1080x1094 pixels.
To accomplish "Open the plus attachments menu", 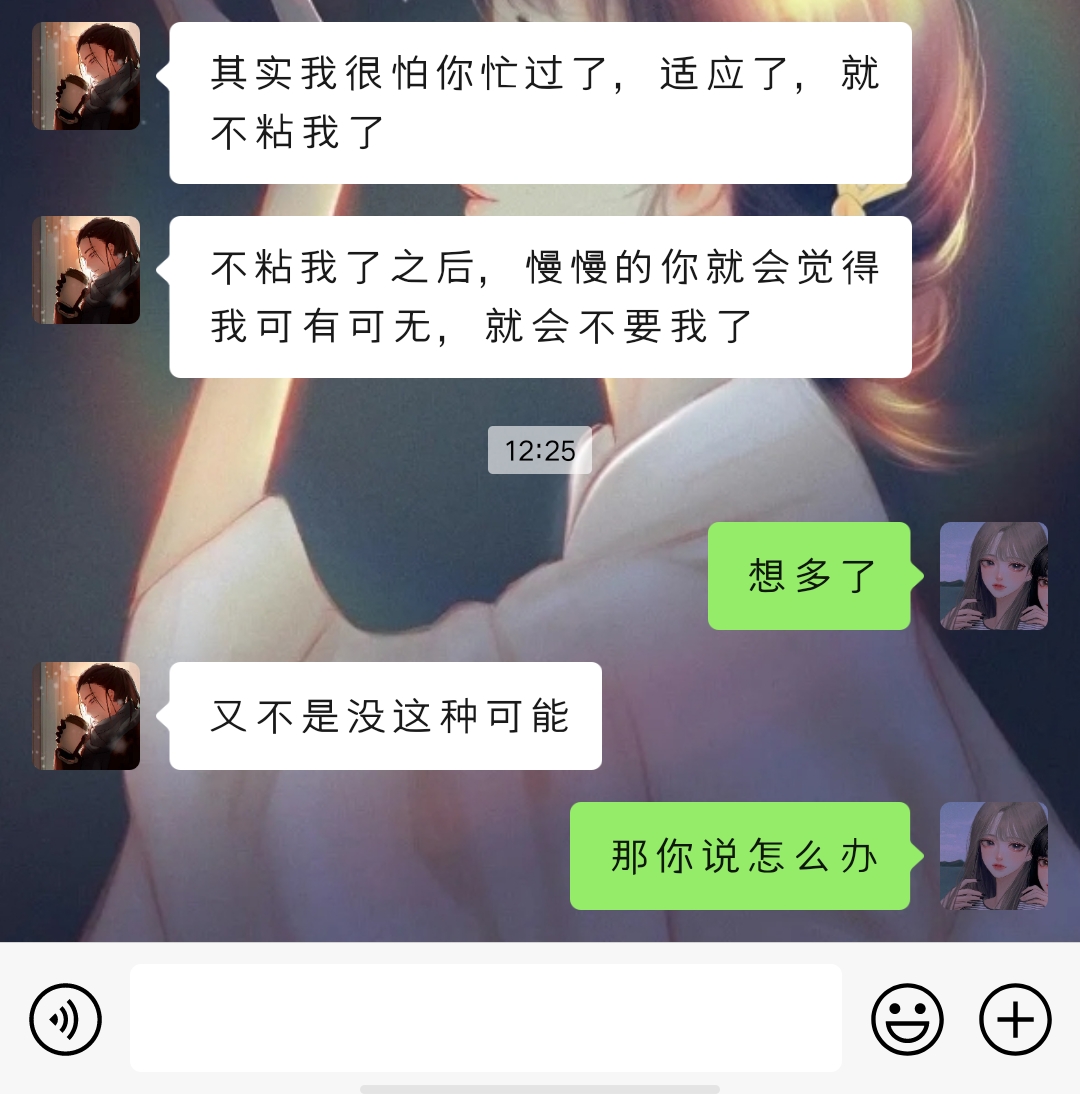I will (x=1015, y=1019).
